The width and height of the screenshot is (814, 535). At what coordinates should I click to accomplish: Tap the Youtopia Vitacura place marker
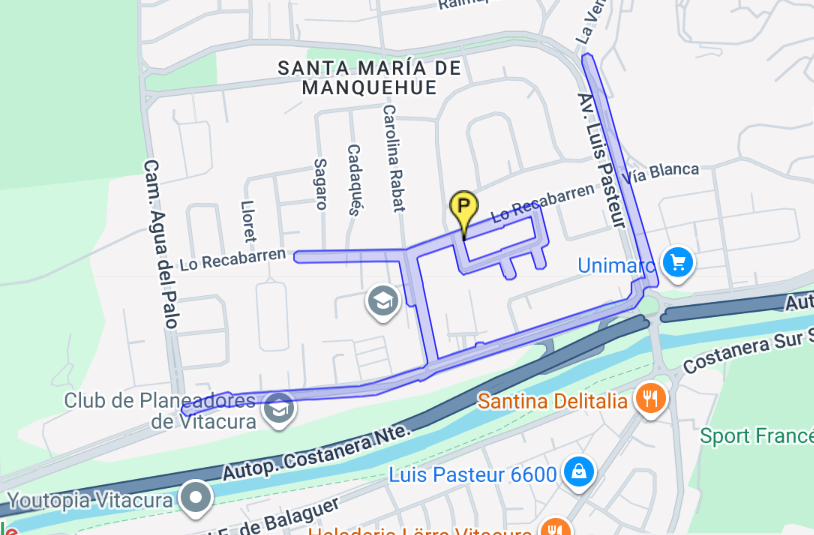coord(196,497)
